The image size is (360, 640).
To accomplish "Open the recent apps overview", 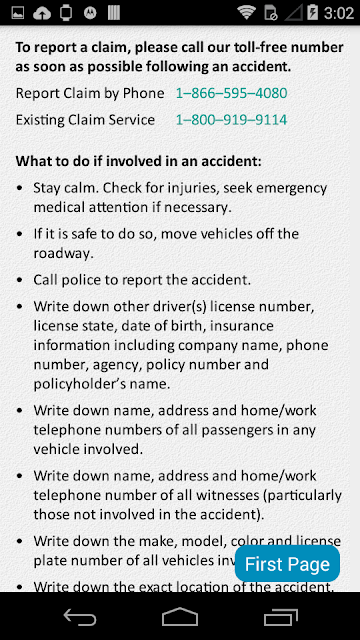I will [280, 617].
